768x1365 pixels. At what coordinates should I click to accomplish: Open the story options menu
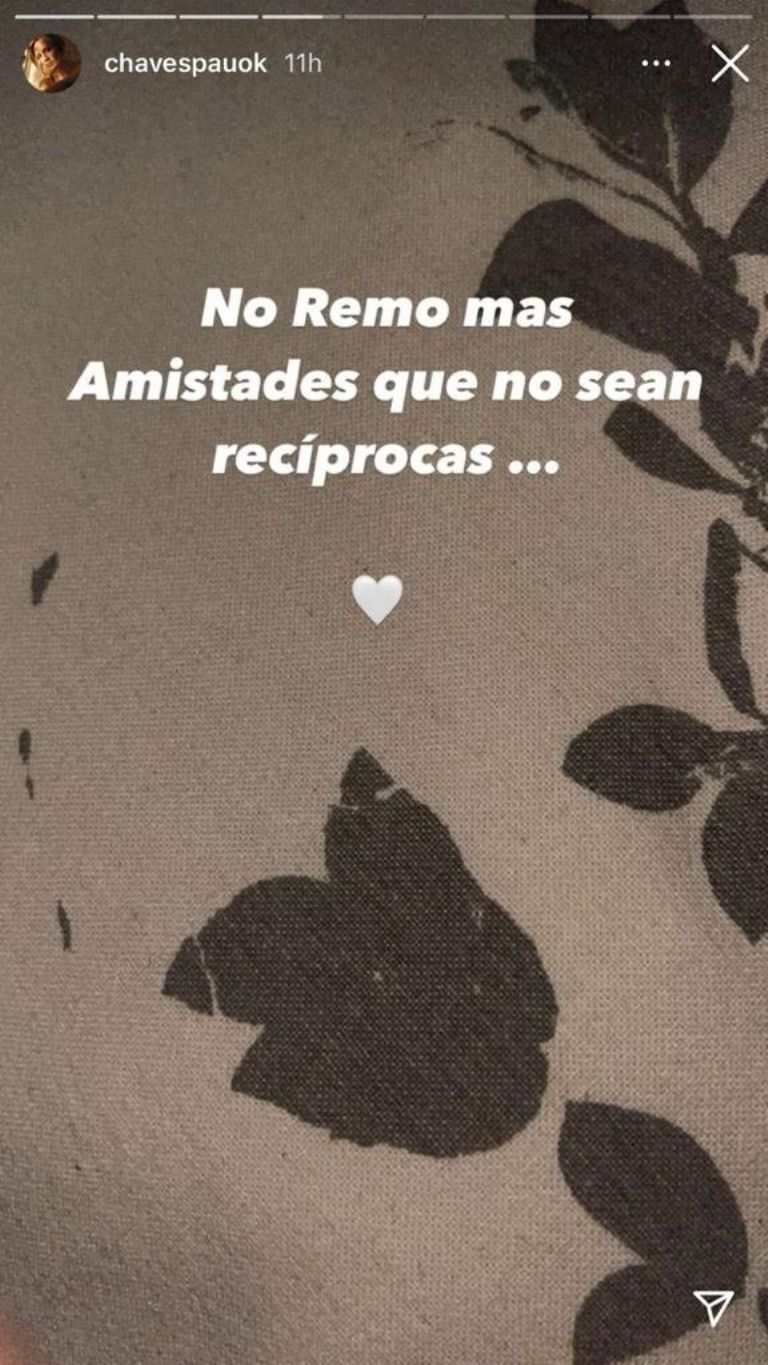click(x=655, y=64)
